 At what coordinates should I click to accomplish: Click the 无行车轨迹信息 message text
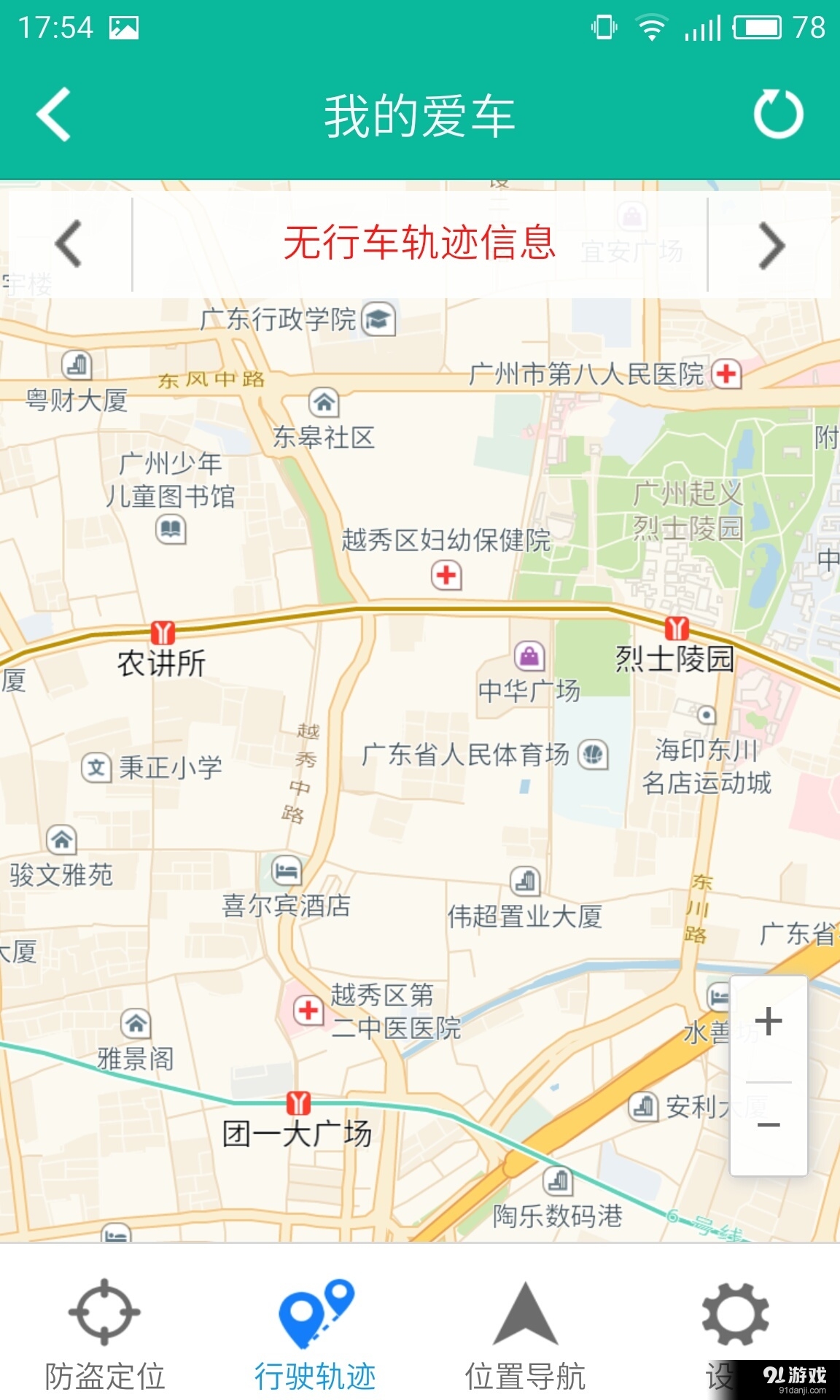420,244
